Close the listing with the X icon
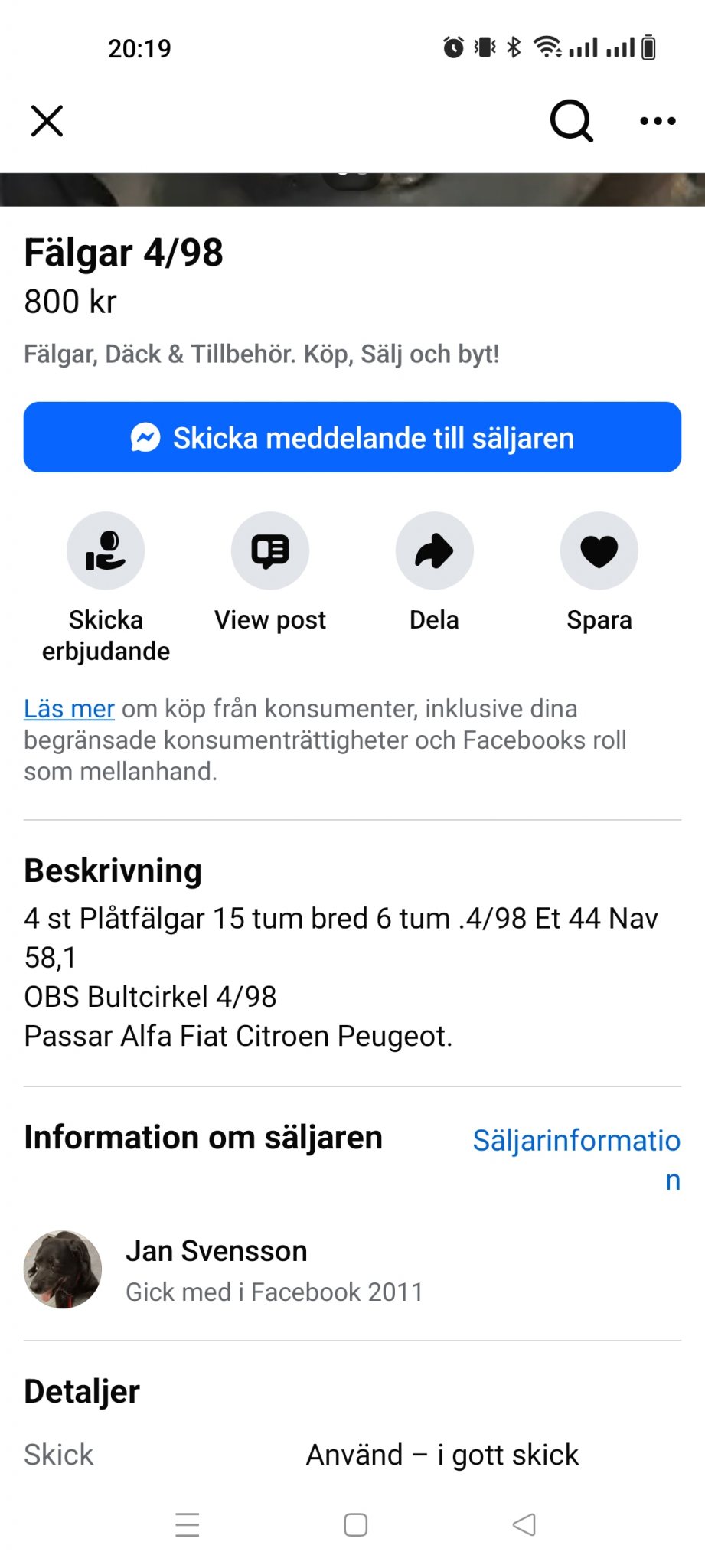Screen dimensions: 705x1568 pos(47,121)
